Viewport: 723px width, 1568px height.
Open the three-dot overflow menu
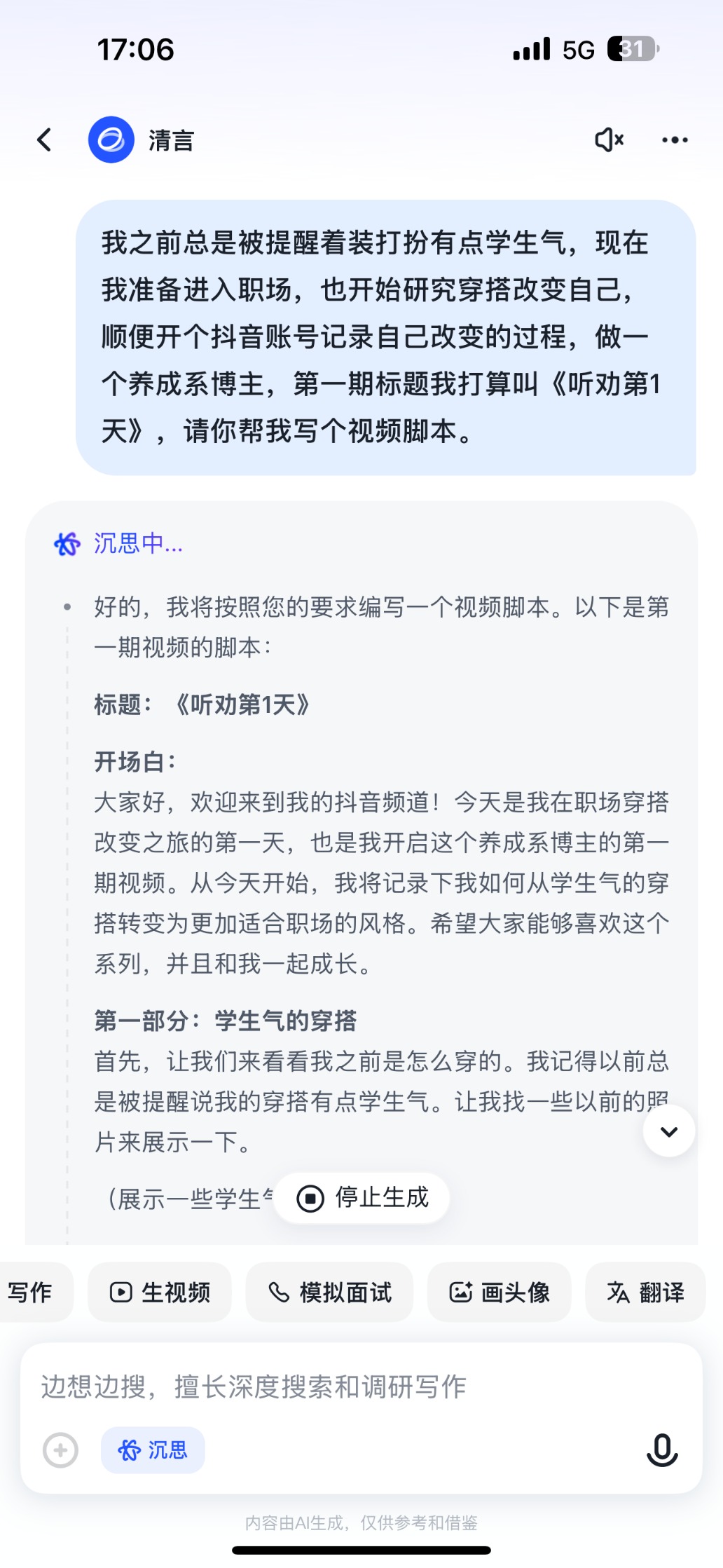(675, 140)
